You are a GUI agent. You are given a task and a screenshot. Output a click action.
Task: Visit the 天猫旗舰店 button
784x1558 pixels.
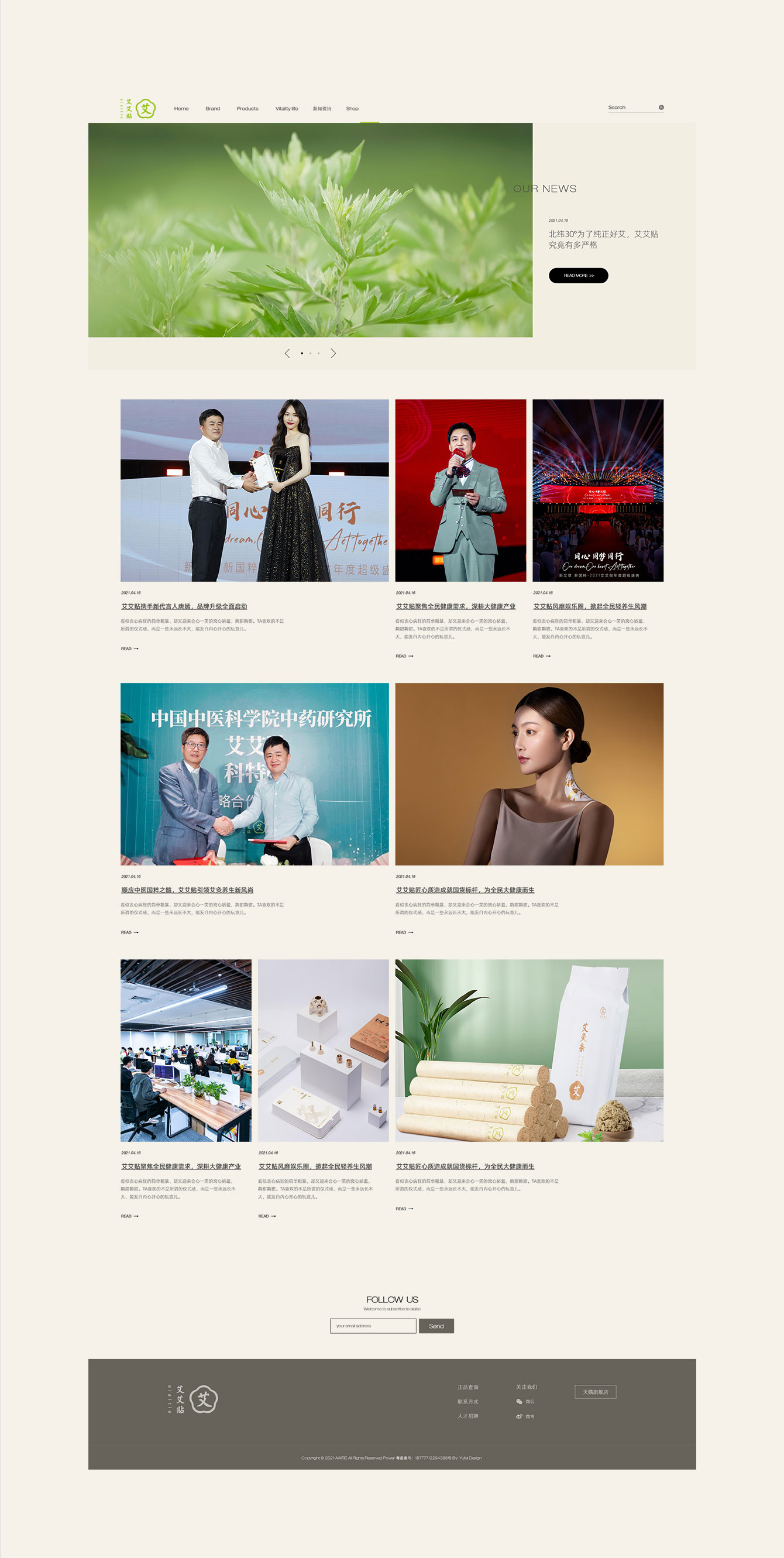[595, 1392]
